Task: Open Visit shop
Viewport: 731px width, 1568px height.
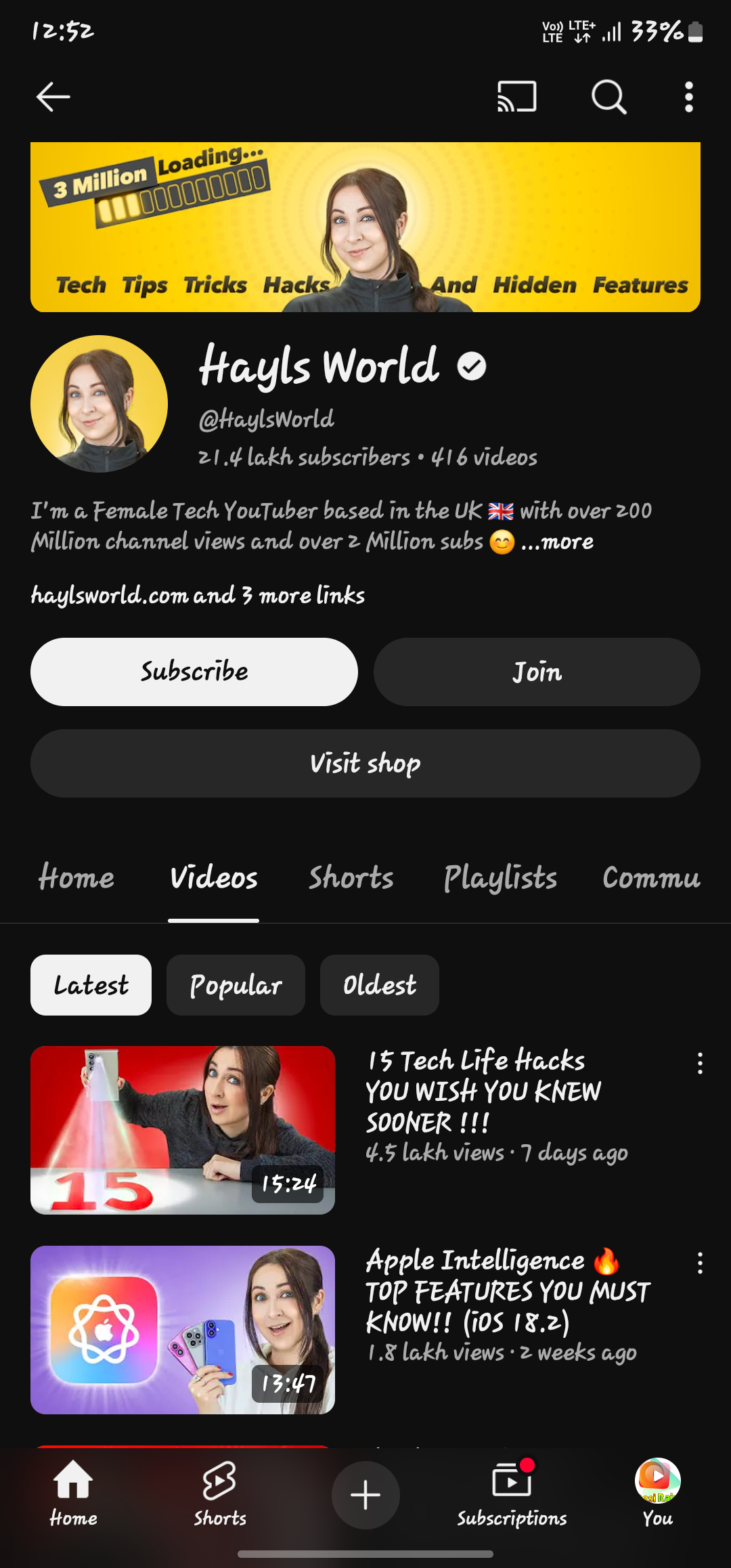Action: pyautogui.click(x=365, y=763)
